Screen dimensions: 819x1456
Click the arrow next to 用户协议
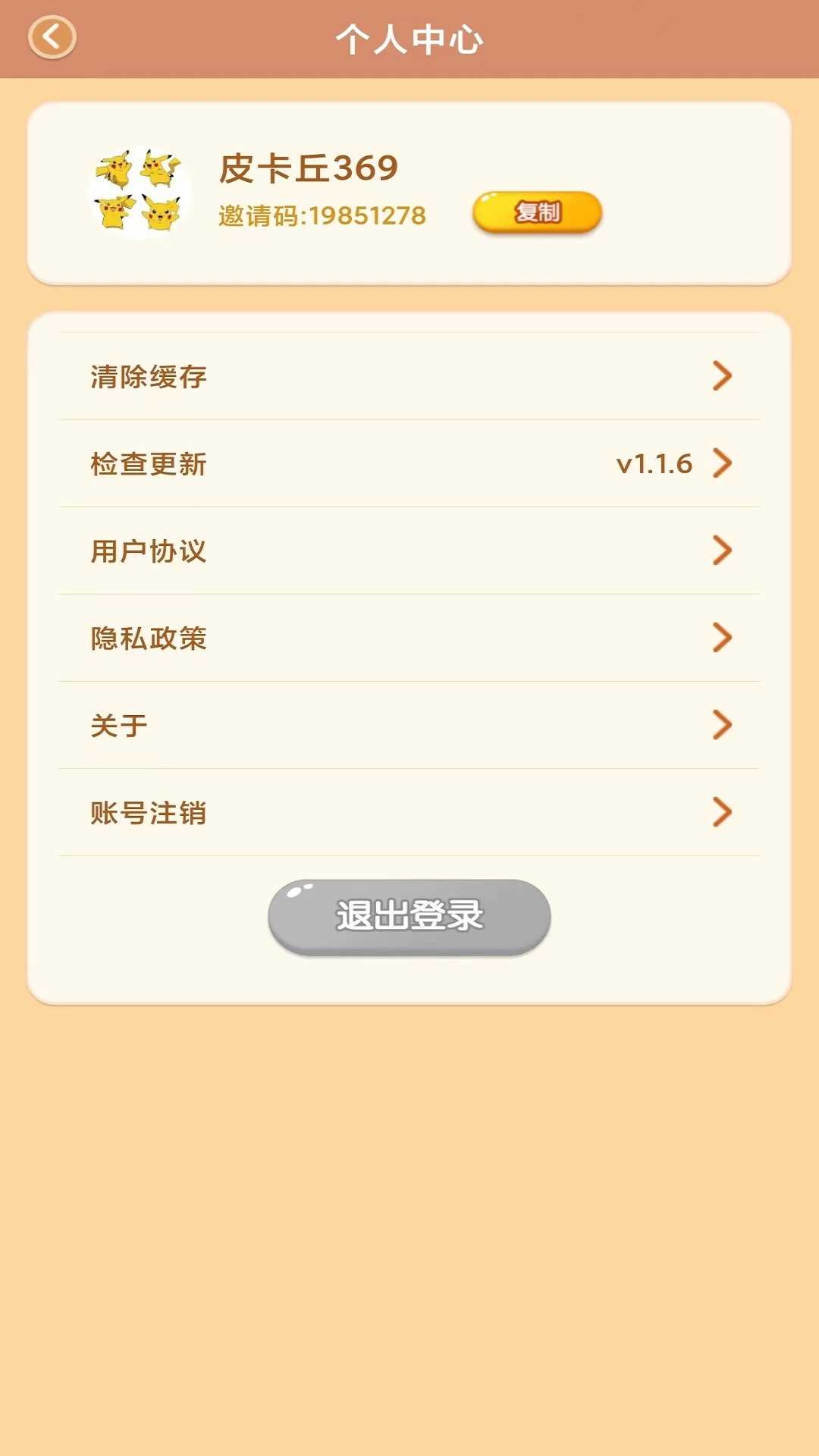[723, 552]
